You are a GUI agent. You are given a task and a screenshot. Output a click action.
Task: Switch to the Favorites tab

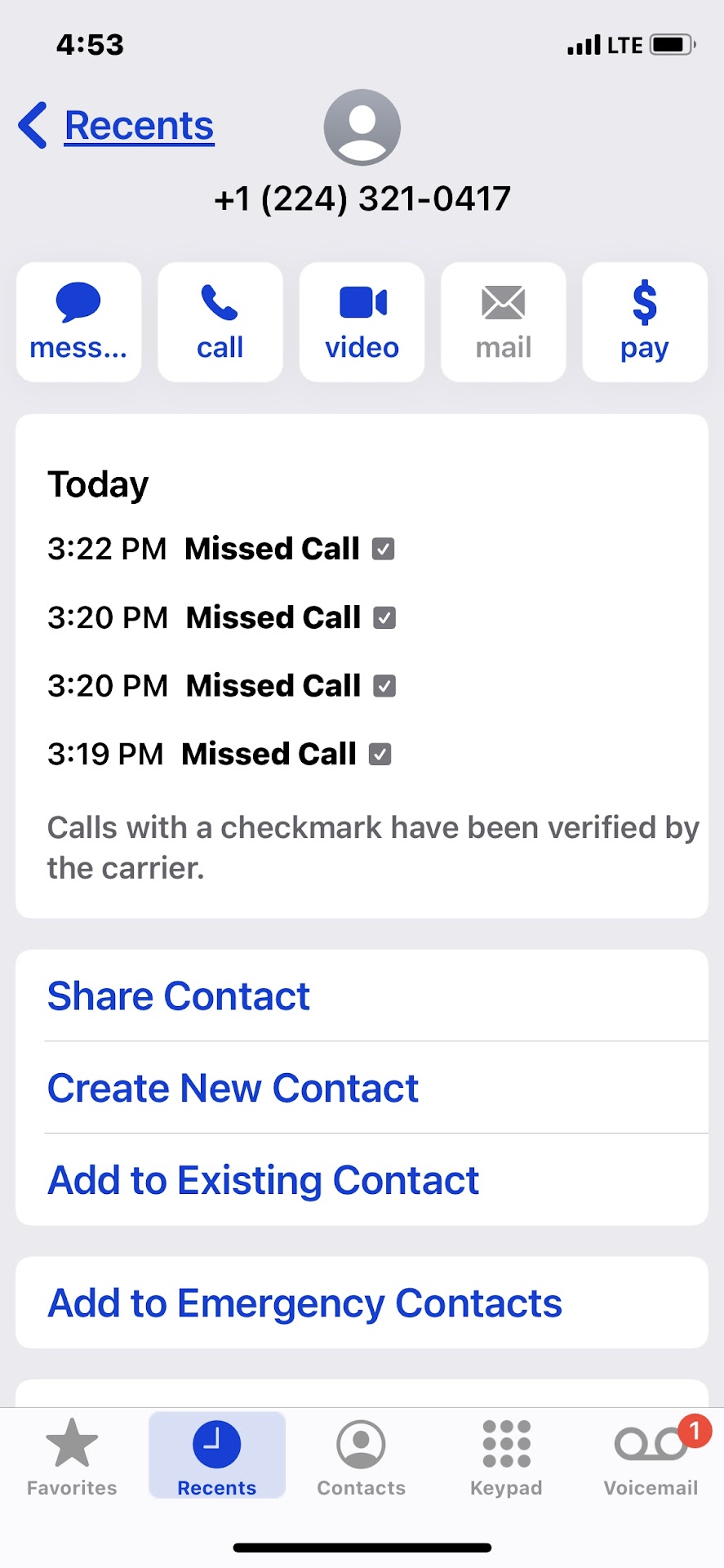point(72,1457)
